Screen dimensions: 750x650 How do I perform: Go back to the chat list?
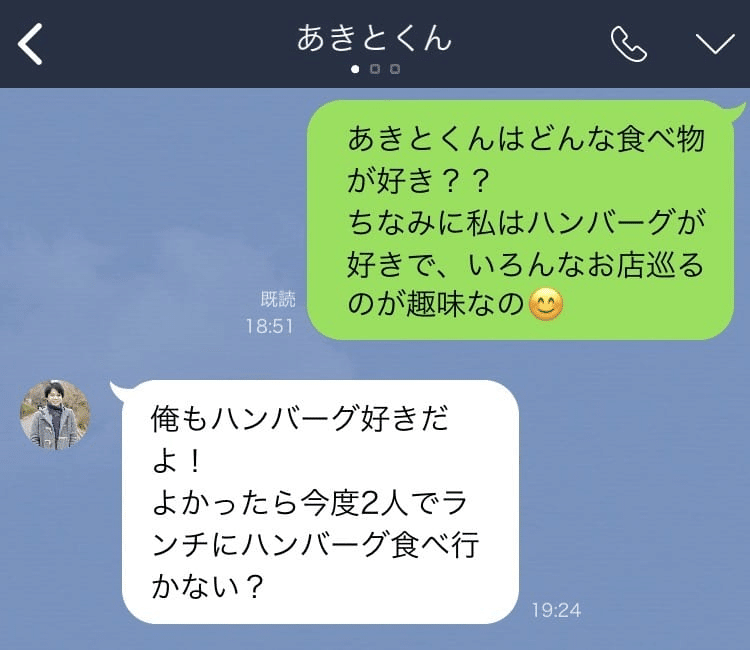(32, 44)
